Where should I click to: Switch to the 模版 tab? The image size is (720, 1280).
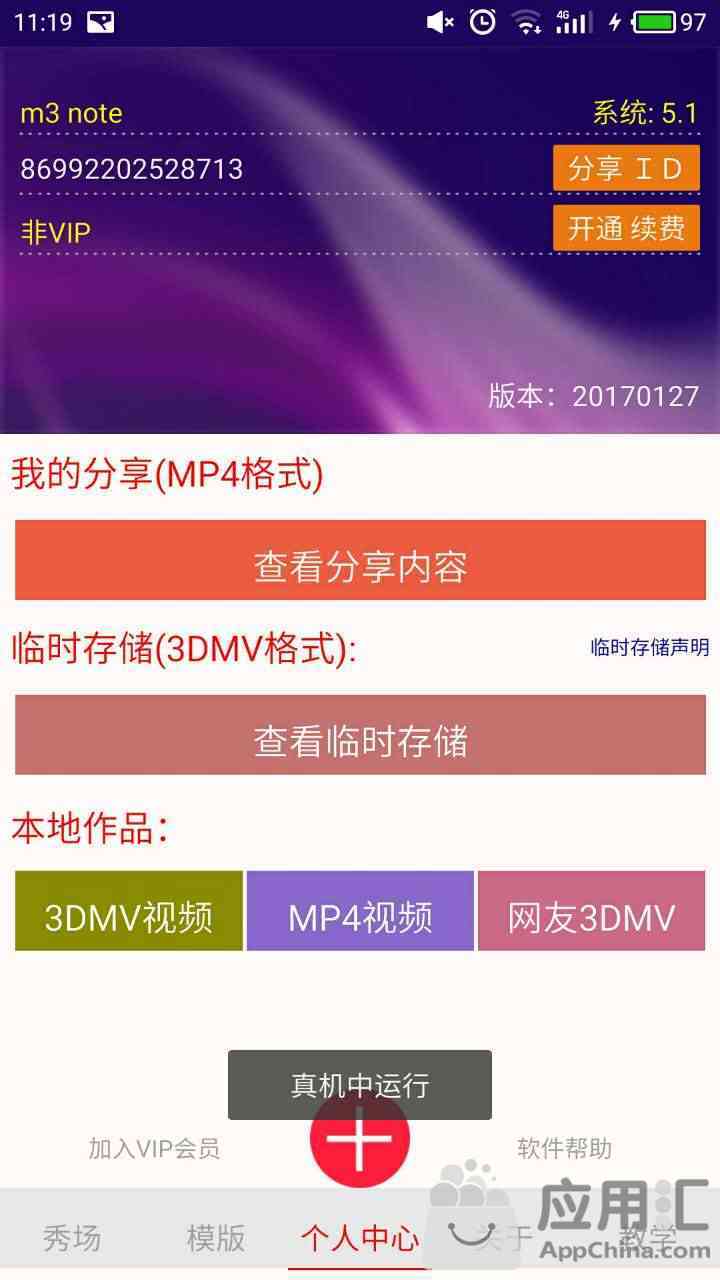click(x=216, y=1238)
